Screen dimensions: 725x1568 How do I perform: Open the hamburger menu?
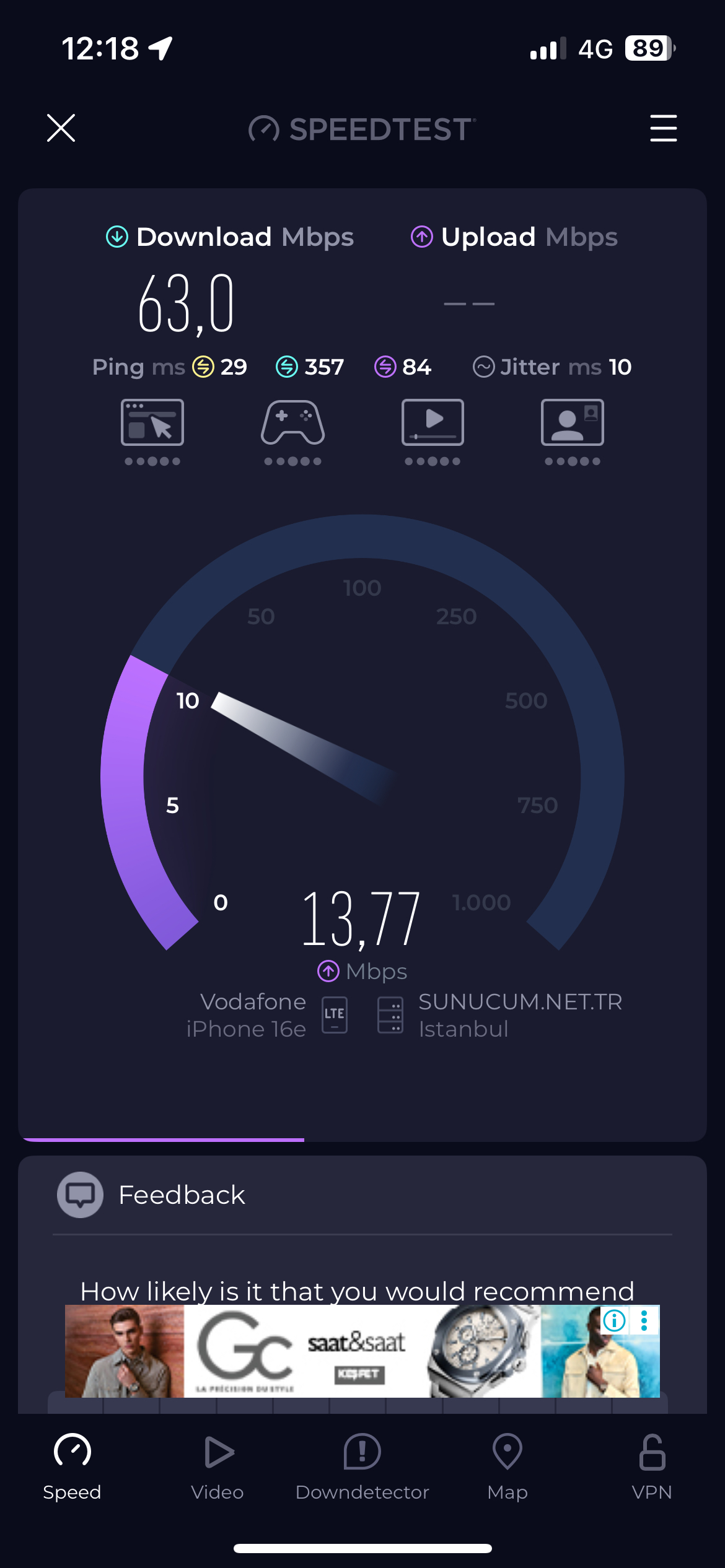pos(663,128)
